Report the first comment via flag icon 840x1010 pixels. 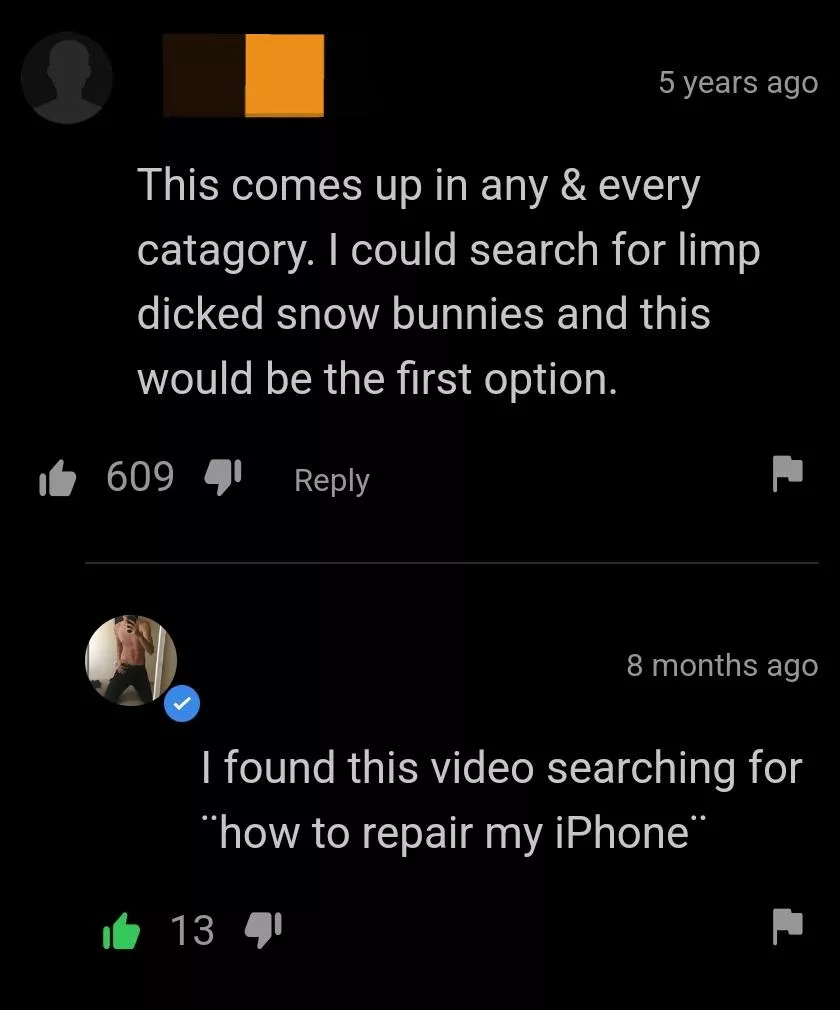pyautogui.click(x=788, y=474)
